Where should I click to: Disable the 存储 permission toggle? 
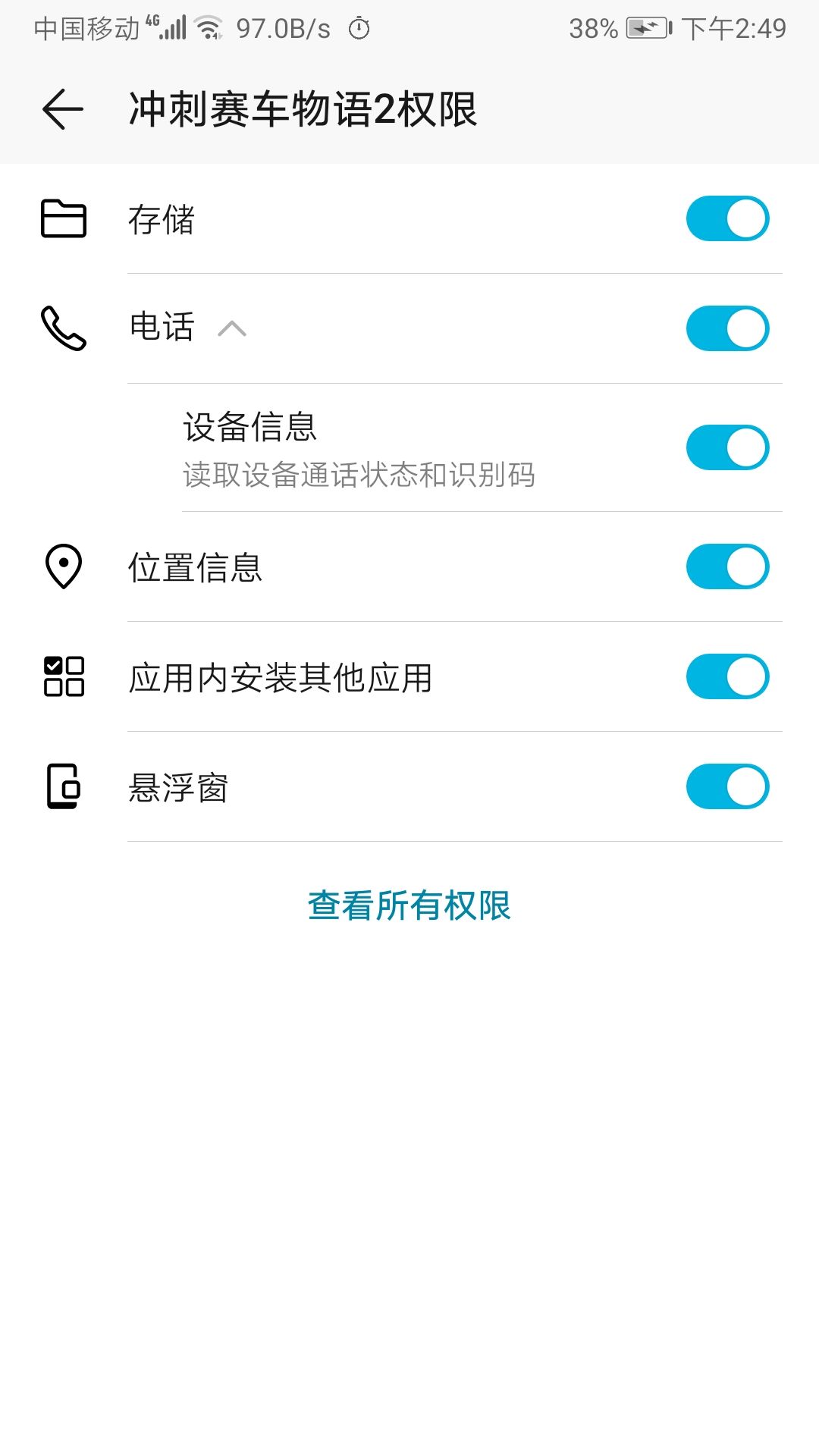click(726, 219)
